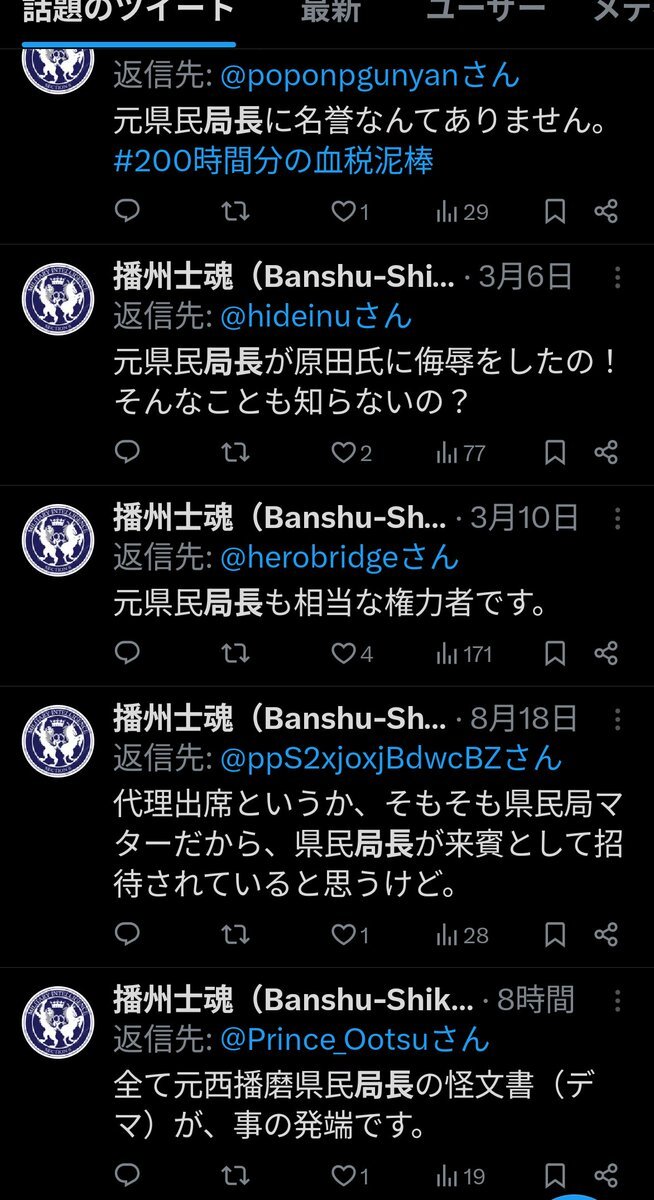This screenshot has width=654, height=1200.
Task: Reply to the tweet about 怪文書
Action: click(127, 1175)
